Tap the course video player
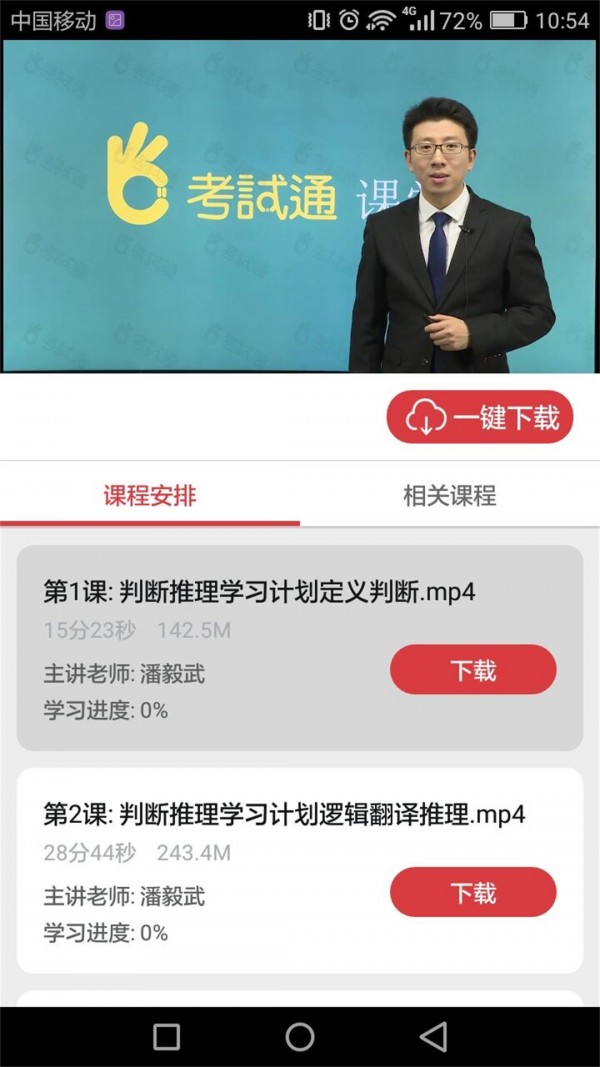 (x=300, y=206)
